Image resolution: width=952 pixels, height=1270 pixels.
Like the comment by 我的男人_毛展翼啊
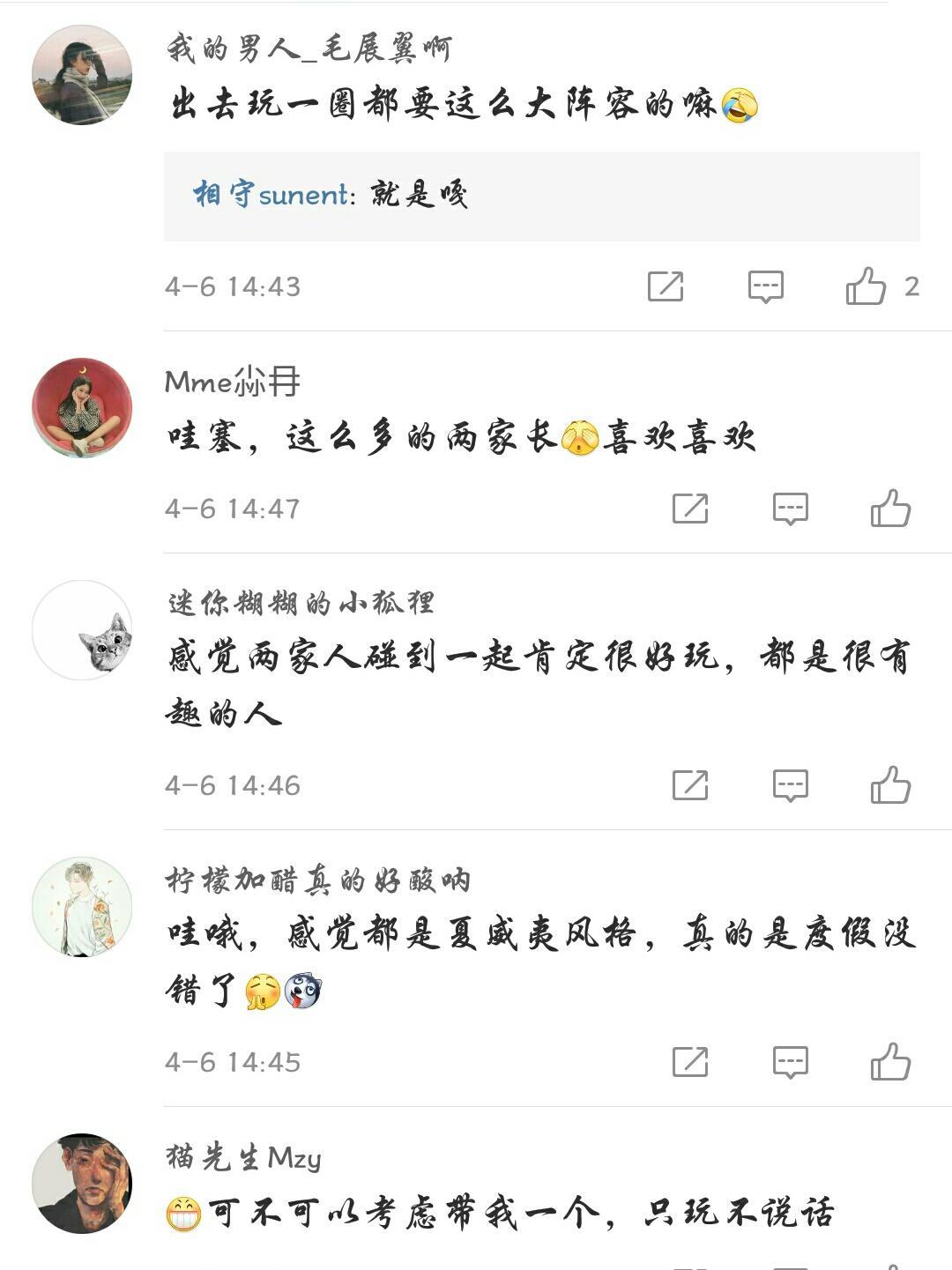click(866, 286)
